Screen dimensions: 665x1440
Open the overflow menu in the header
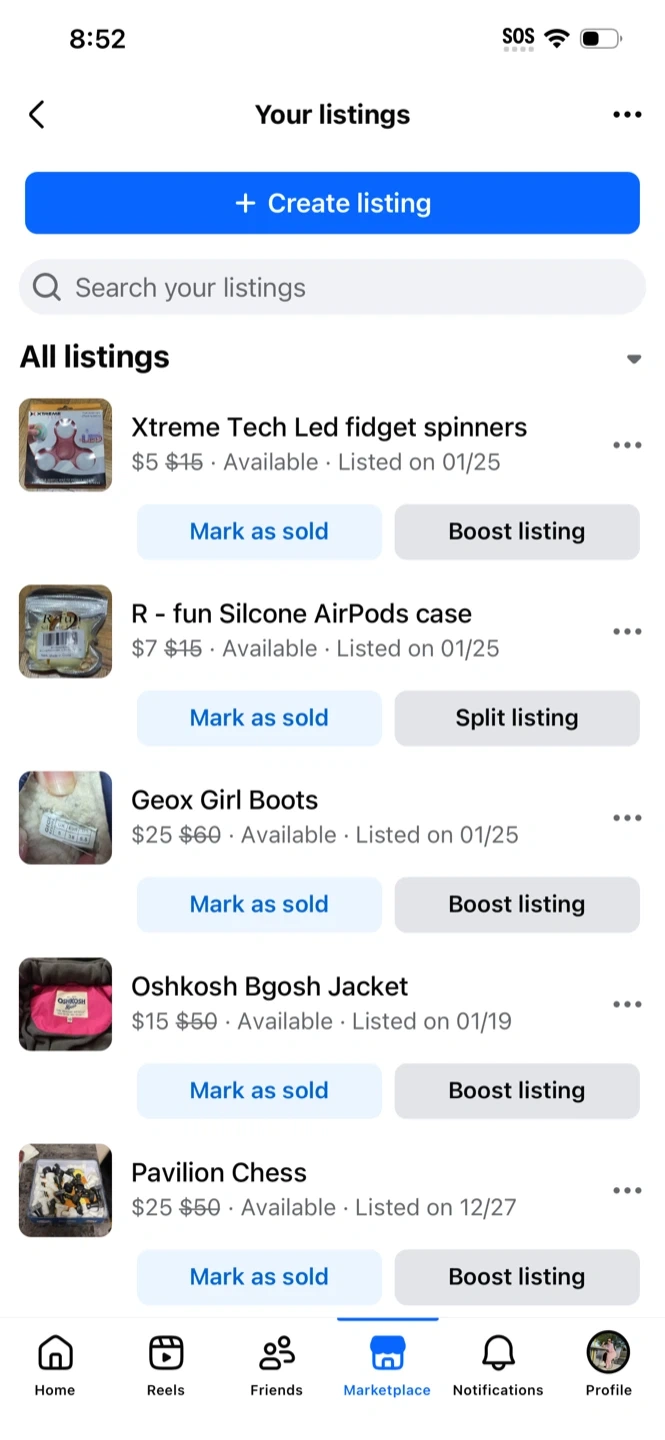point(627,115)
